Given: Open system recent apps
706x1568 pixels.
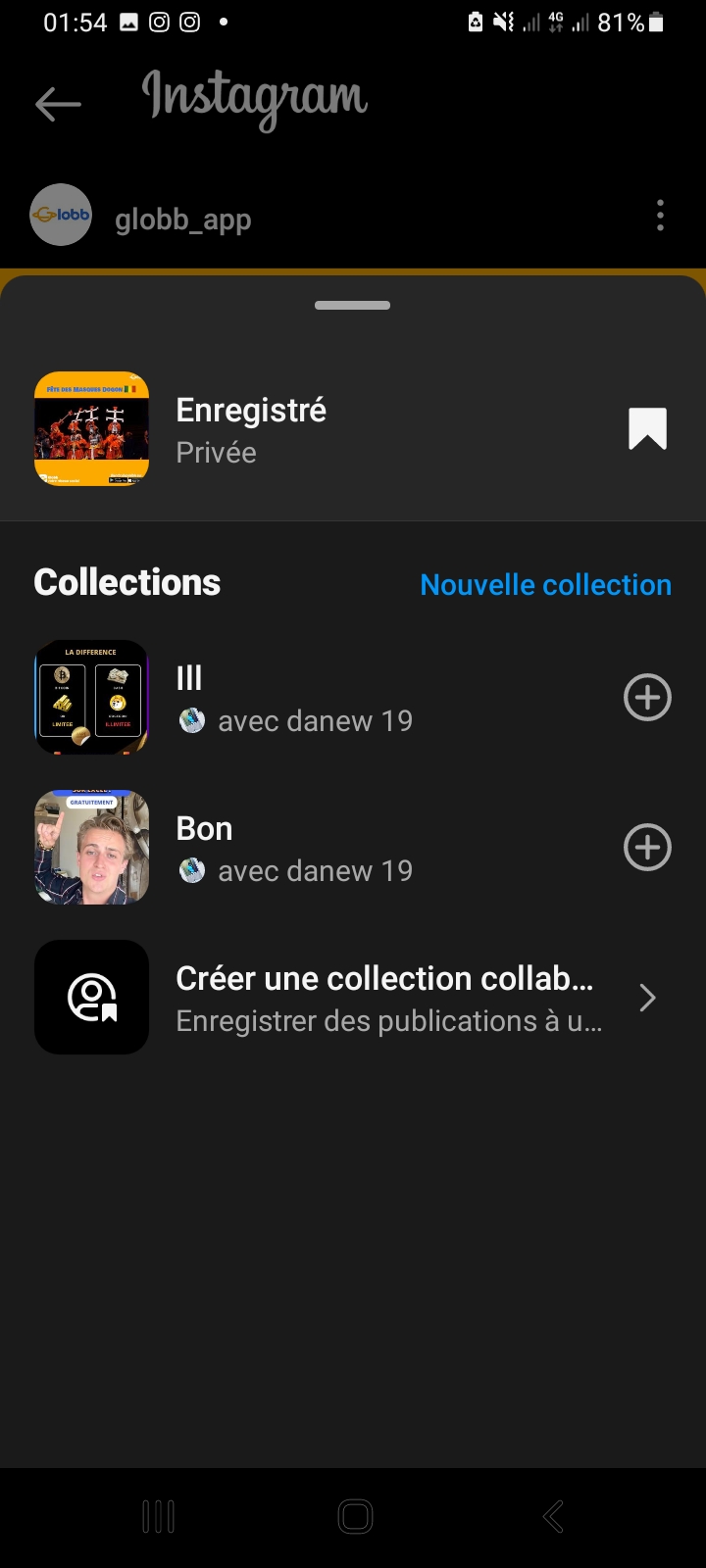Looking at the screenshot, I should 158,1516.
